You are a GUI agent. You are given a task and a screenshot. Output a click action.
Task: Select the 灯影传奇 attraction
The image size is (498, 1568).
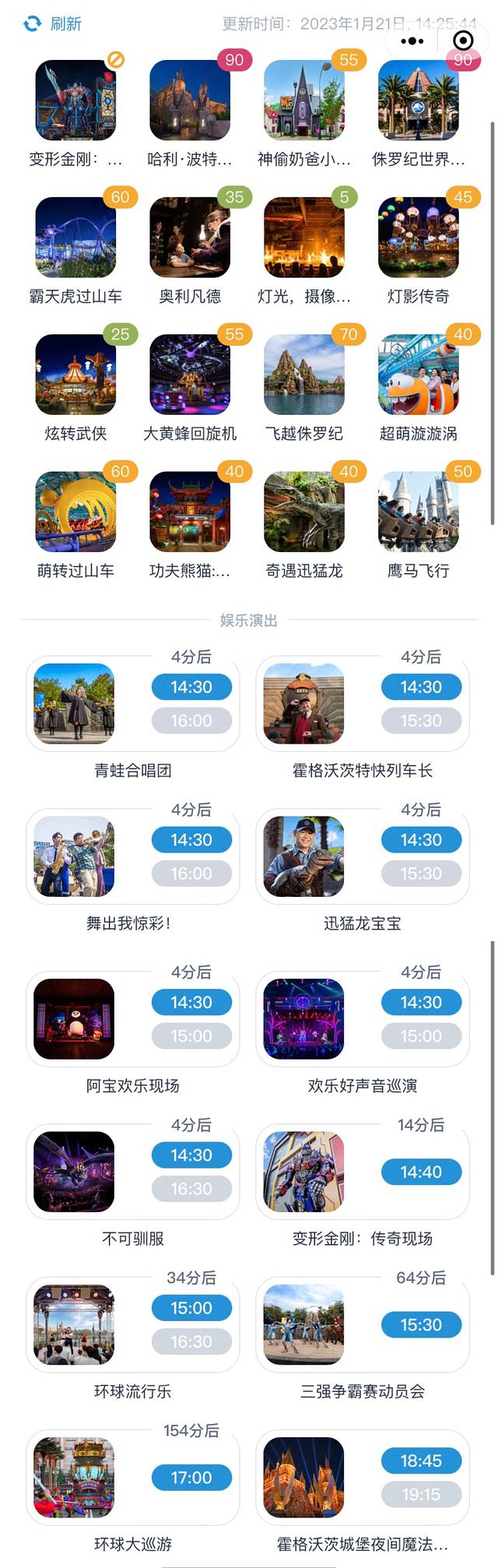tap(419, 238)
